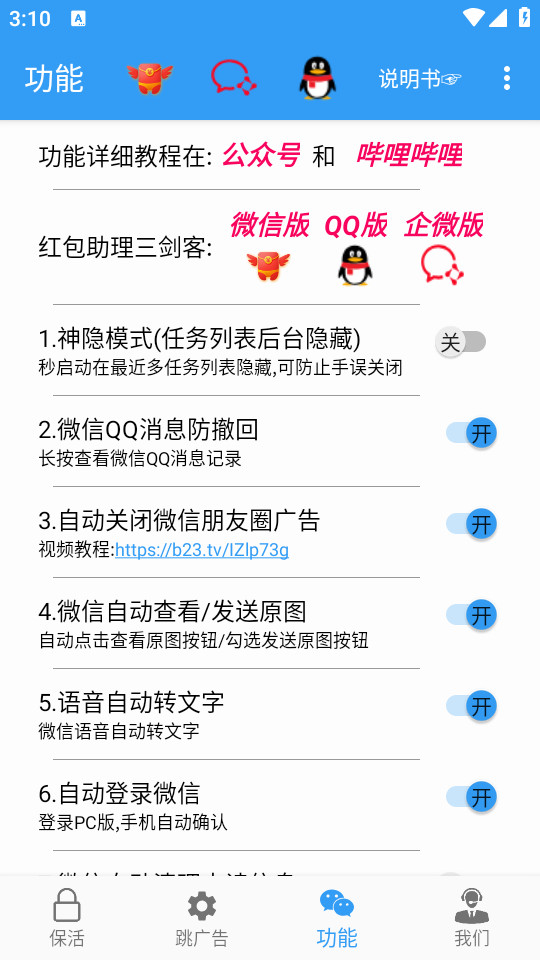The width and height of the screenshot is (540, 960).
Task: Enable 神隐模式 toggle
Action: point(461,342)
